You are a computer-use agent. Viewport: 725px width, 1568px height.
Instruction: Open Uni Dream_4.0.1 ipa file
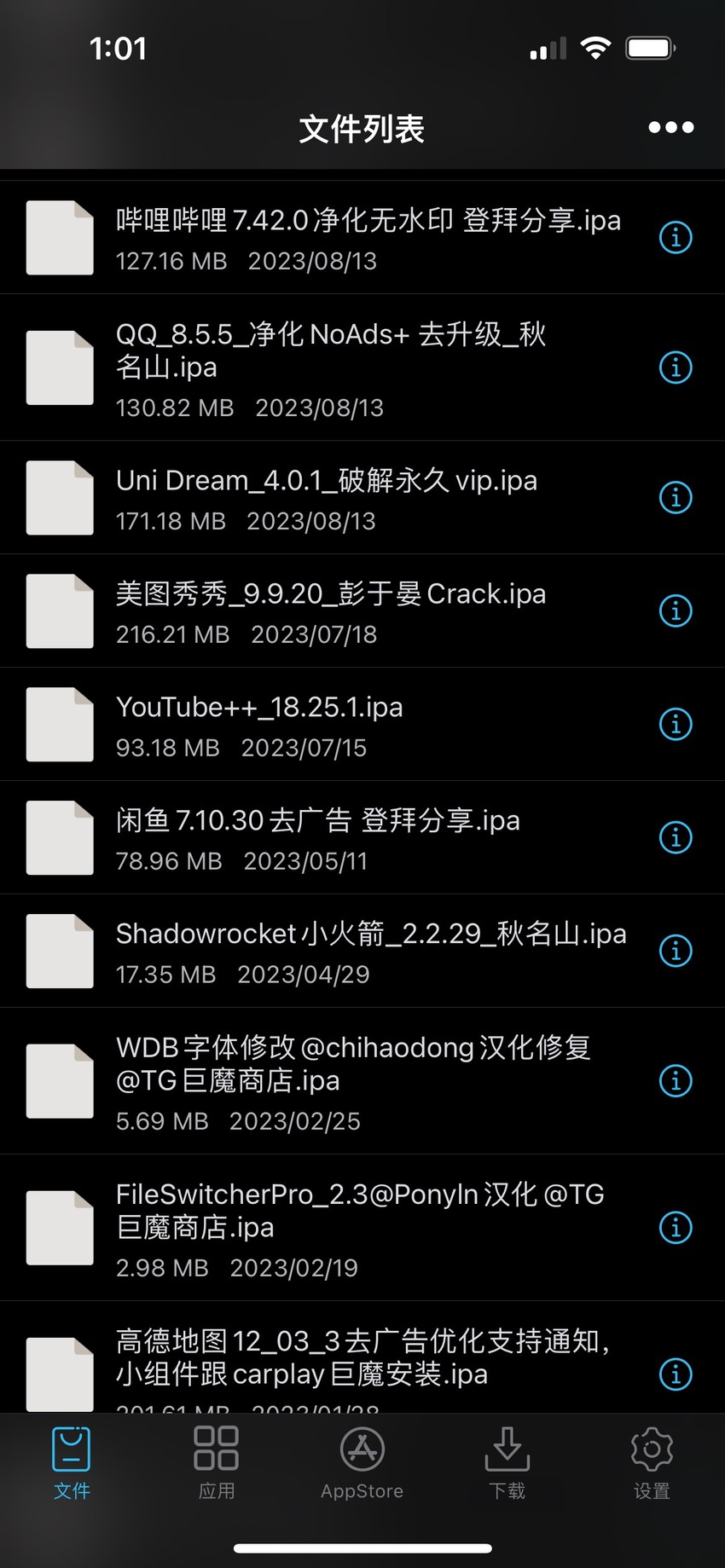tap(362, 498)
